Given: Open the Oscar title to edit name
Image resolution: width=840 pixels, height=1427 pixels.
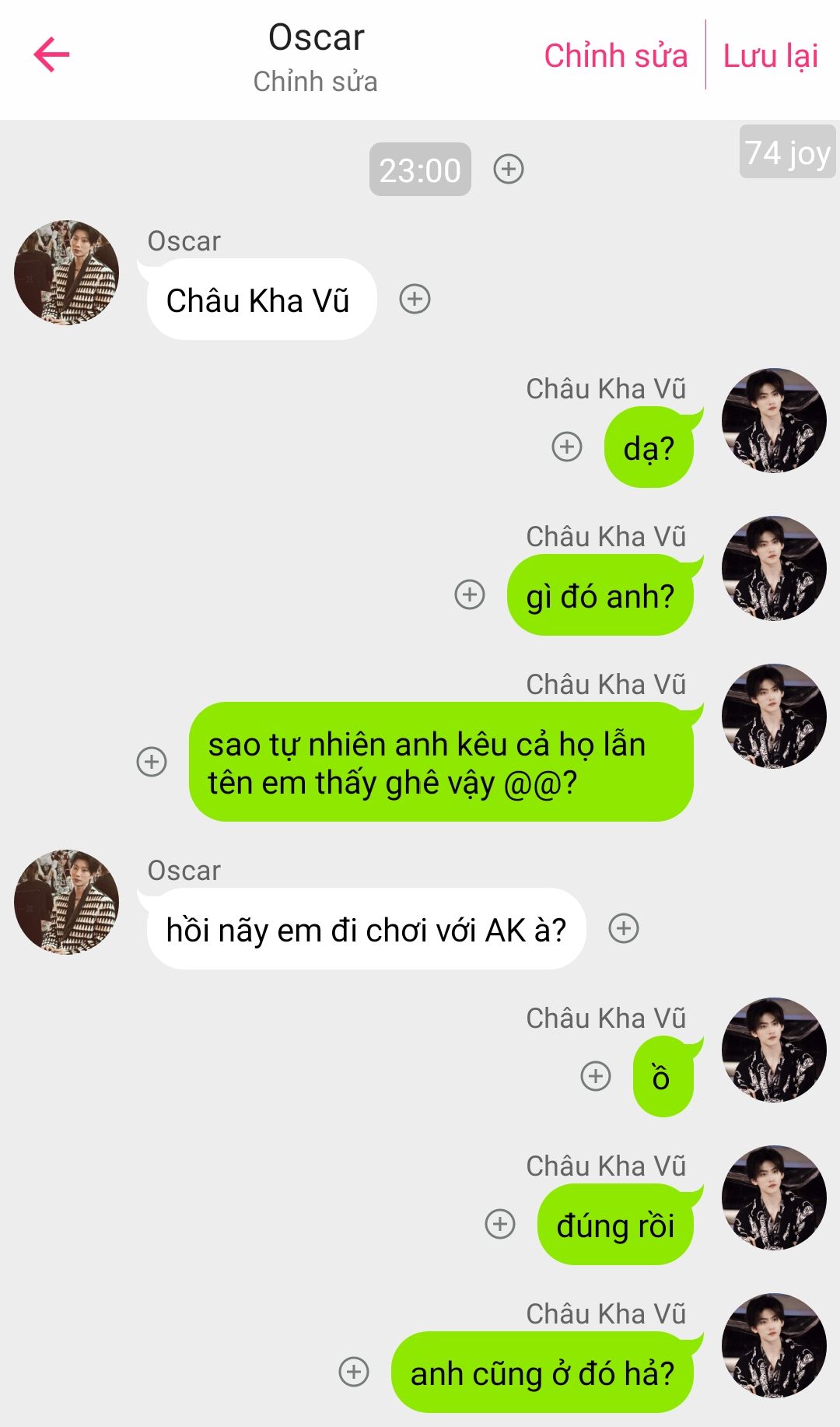Looking at the screenshot, I should [316, 38].
